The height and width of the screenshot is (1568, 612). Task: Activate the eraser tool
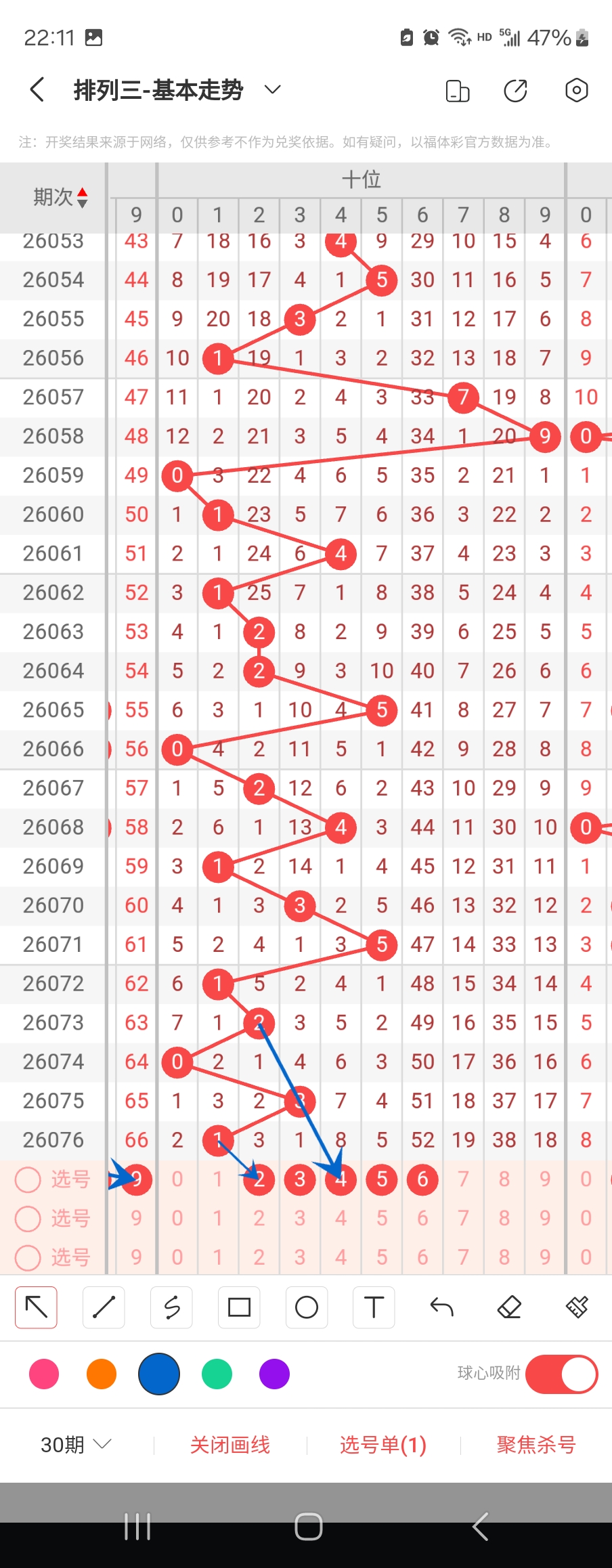509,1307
